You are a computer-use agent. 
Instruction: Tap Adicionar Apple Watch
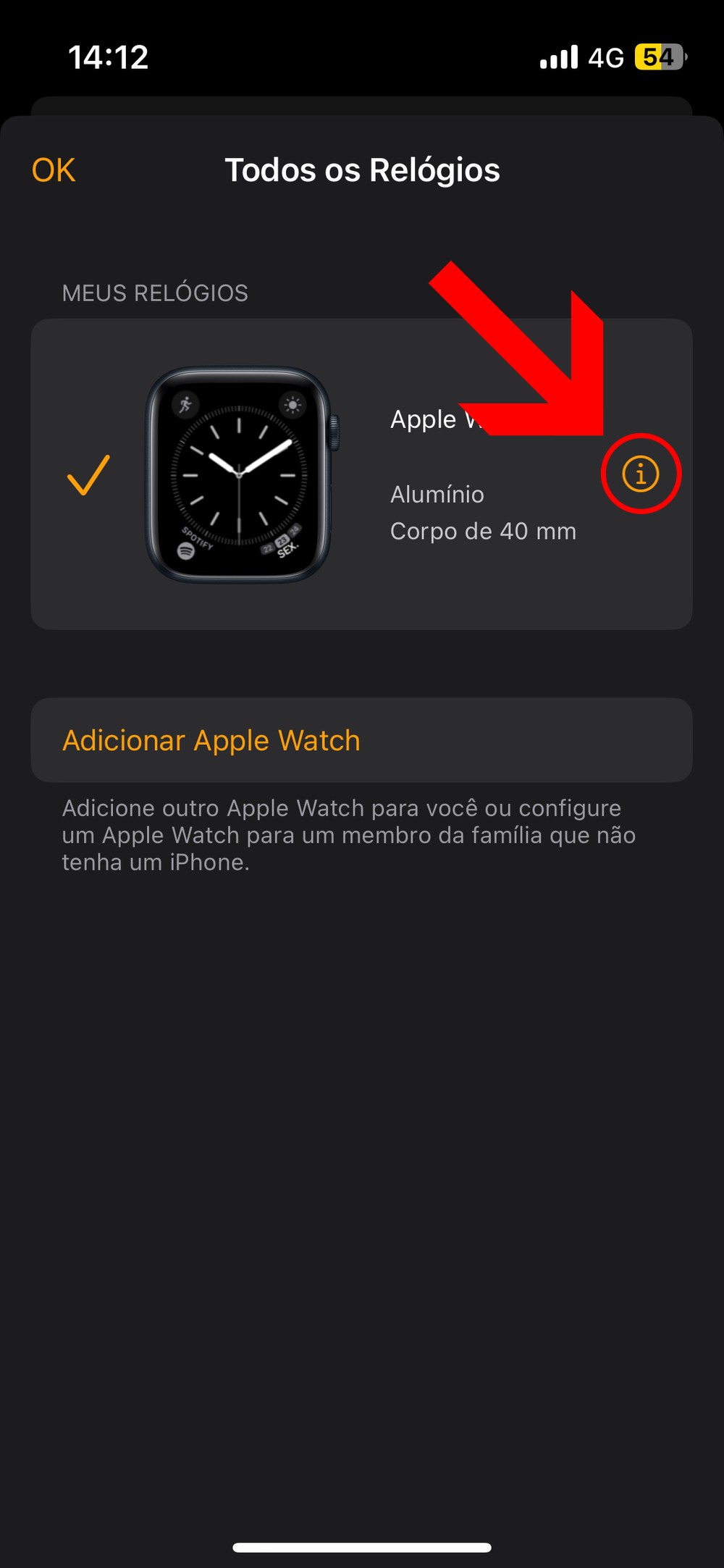(211, 740)
